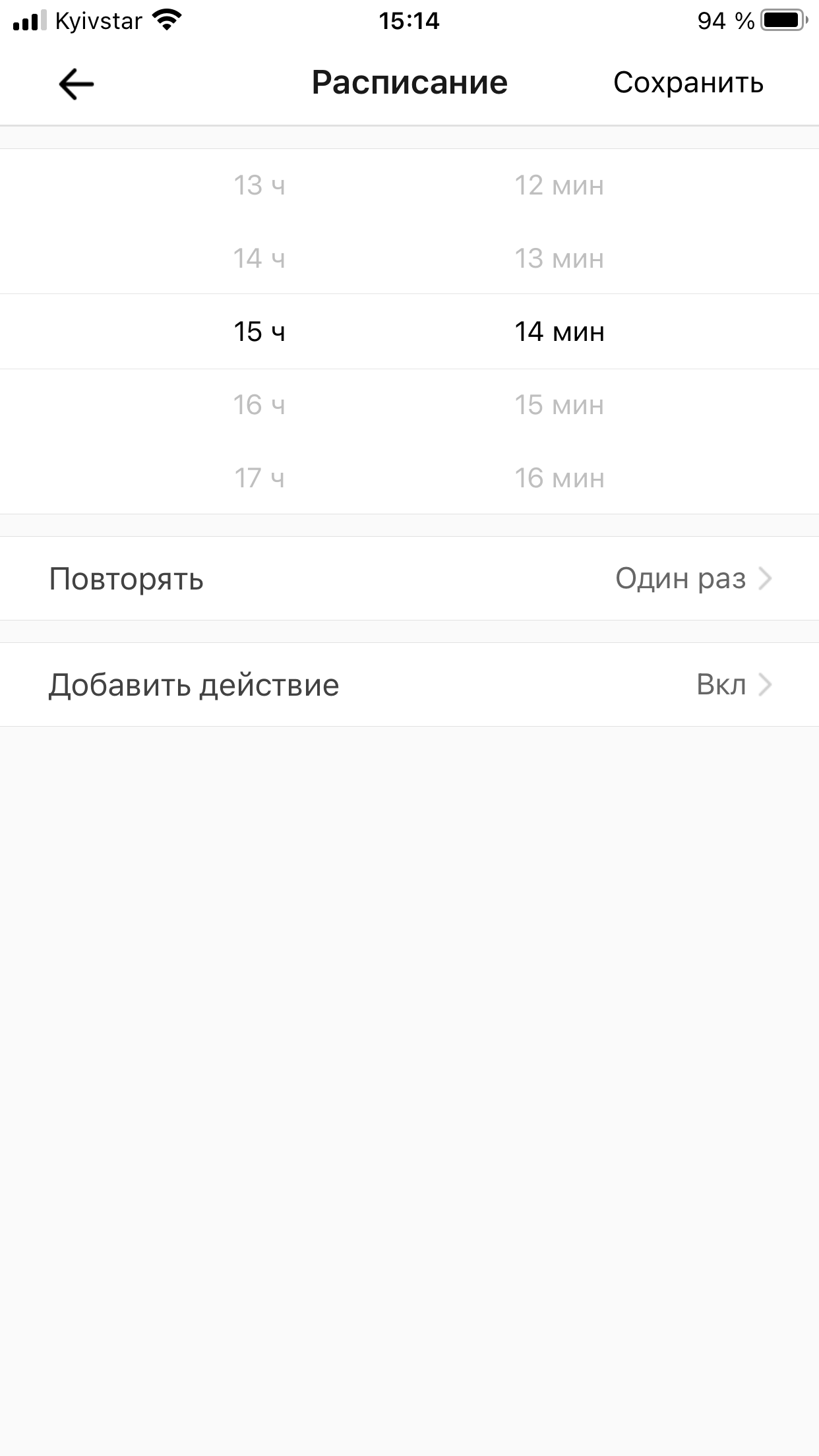
Task: Select 16 ч in hour picker
Action: pyautogui.click(x=259, y=404)
